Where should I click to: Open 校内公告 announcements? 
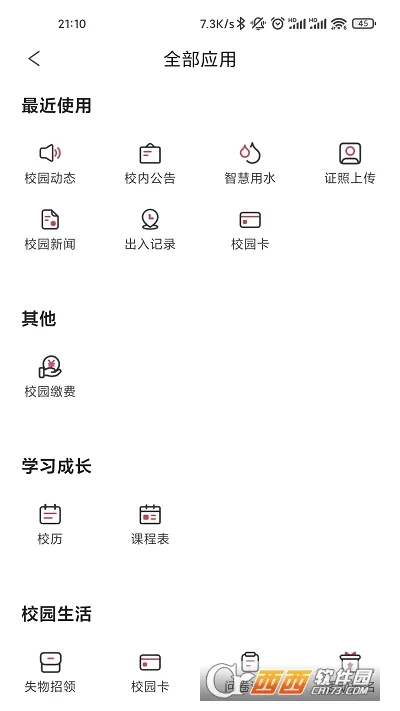tap(150, 163)
